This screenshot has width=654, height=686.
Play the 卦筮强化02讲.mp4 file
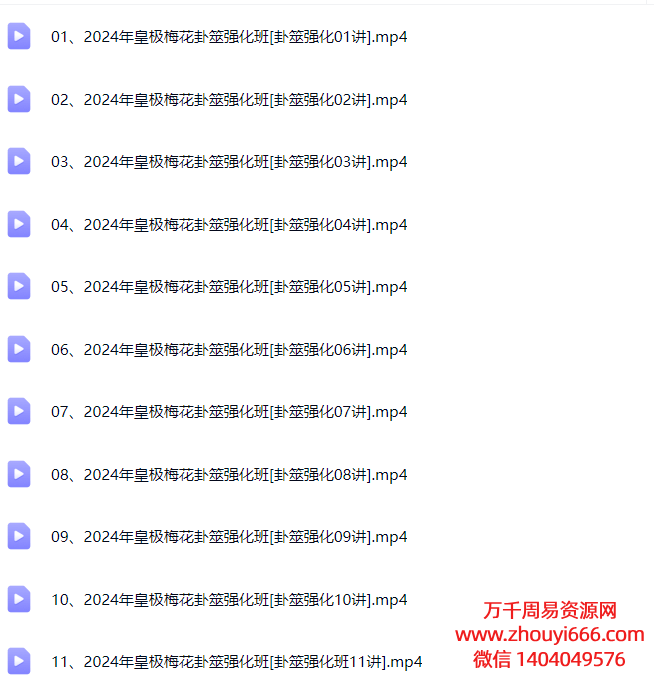click(229, 100)
